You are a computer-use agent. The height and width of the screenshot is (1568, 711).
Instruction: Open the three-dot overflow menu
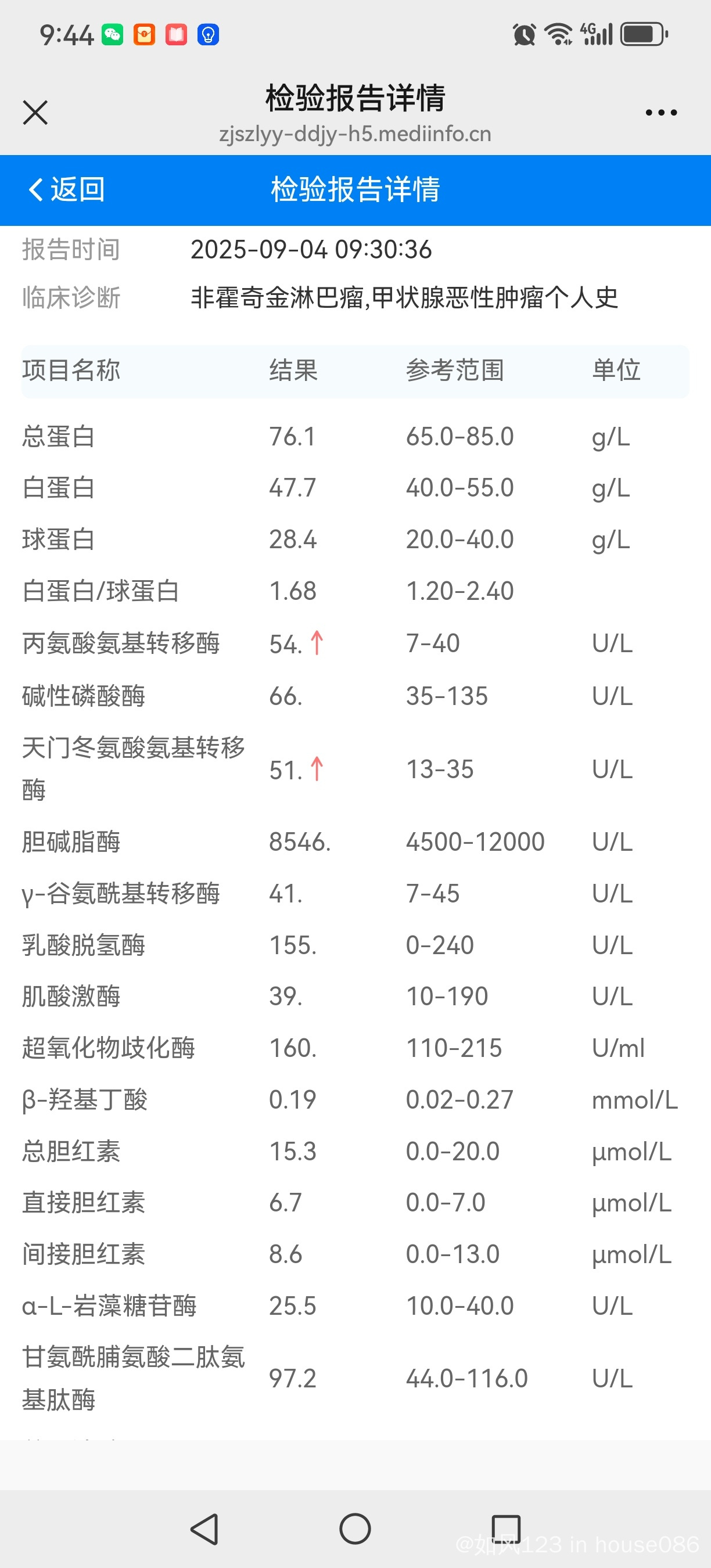[661, 113]
